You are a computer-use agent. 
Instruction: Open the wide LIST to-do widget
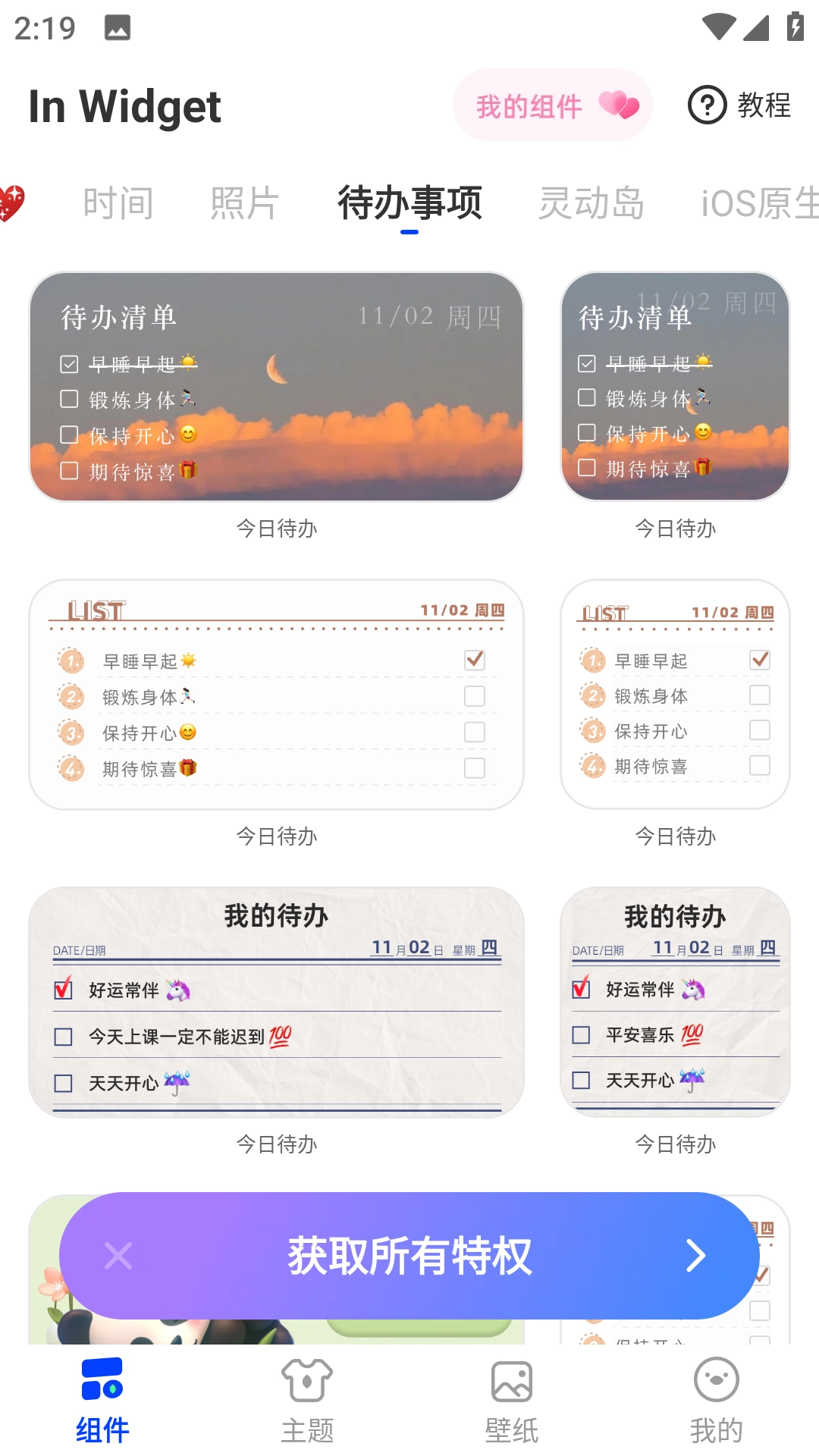276,695
